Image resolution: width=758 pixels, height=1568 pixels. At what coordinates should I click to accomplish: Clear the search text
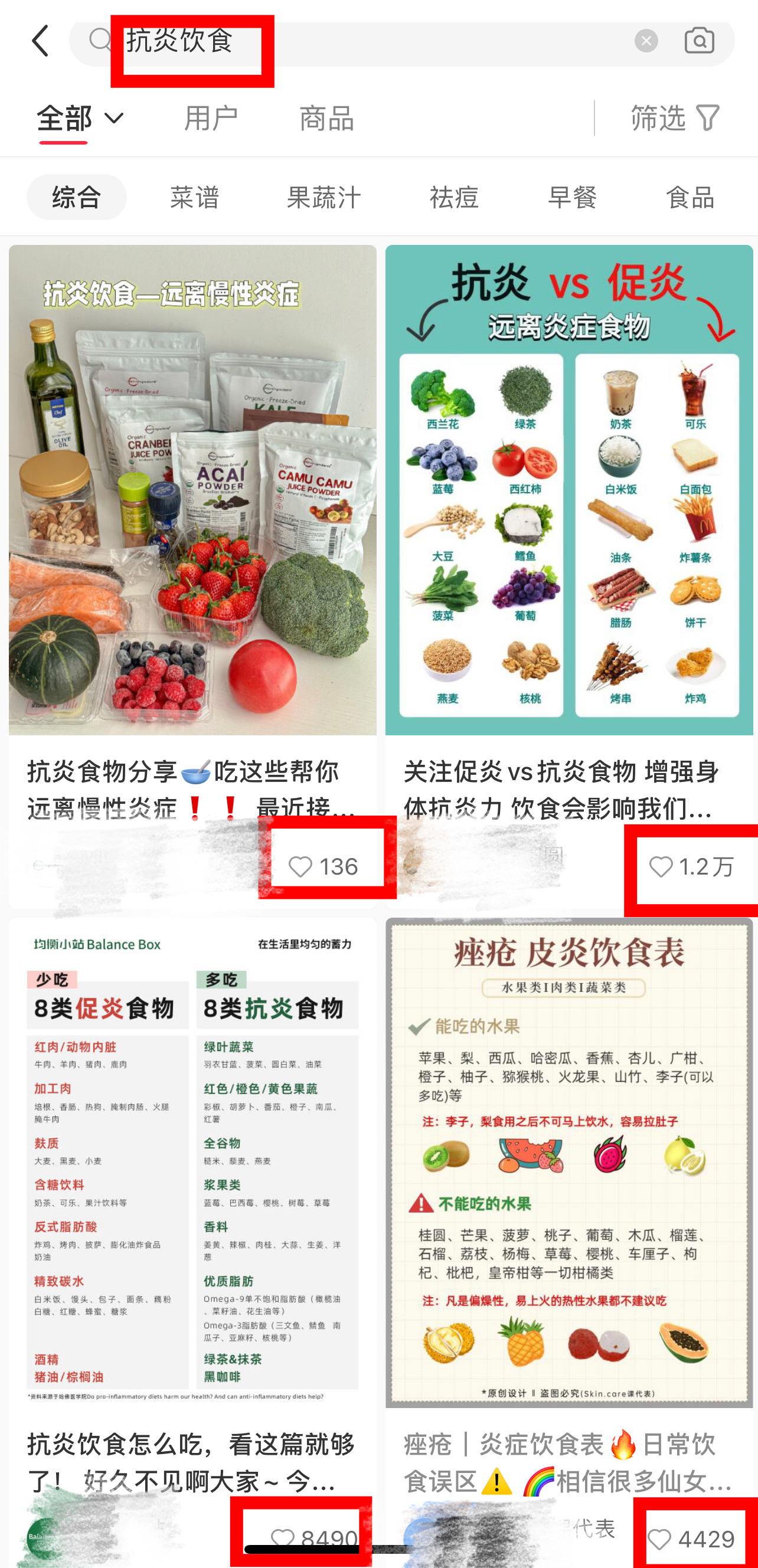(646, 41)
